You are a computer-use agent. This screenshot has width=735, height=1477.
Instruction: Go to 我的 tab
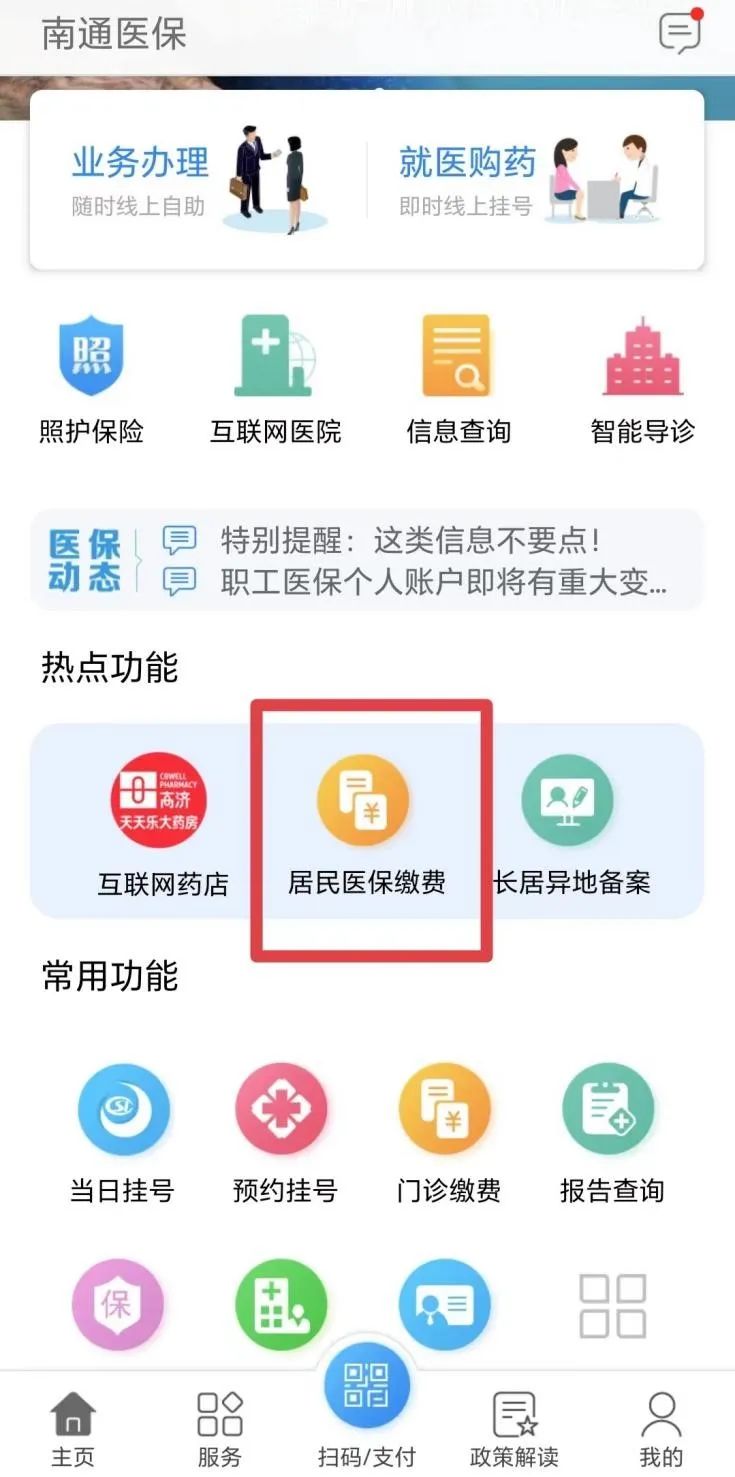(x=661, y=1428)
